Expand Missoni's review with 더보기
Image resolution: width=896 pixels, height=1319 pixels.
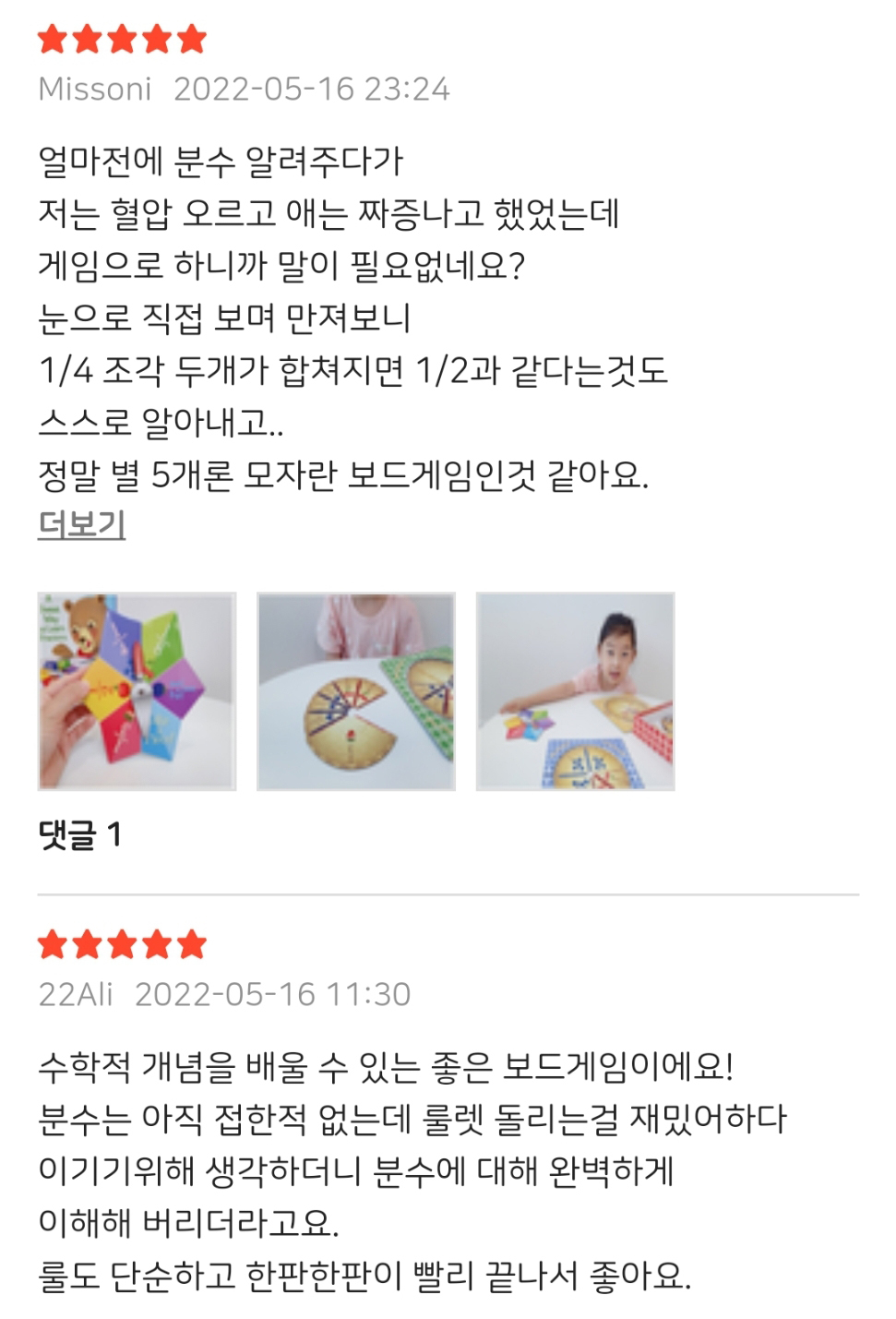(81, 524)
